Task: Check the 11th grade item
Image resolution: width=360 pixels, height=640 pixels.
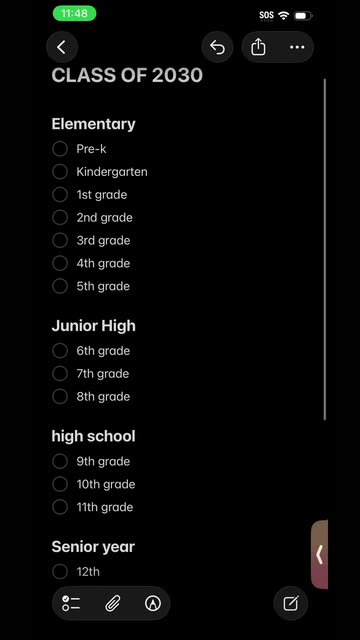Action: 60,507
